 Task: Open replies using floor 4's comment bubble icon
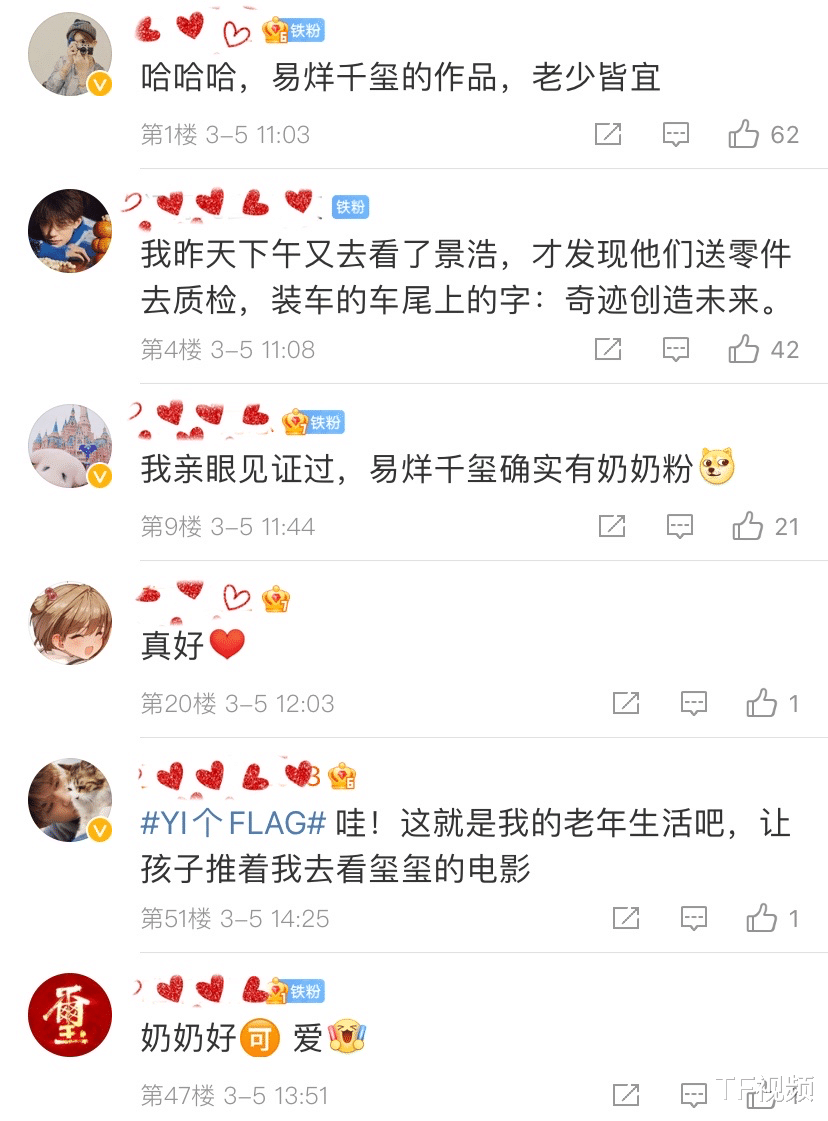coord(676,349)
